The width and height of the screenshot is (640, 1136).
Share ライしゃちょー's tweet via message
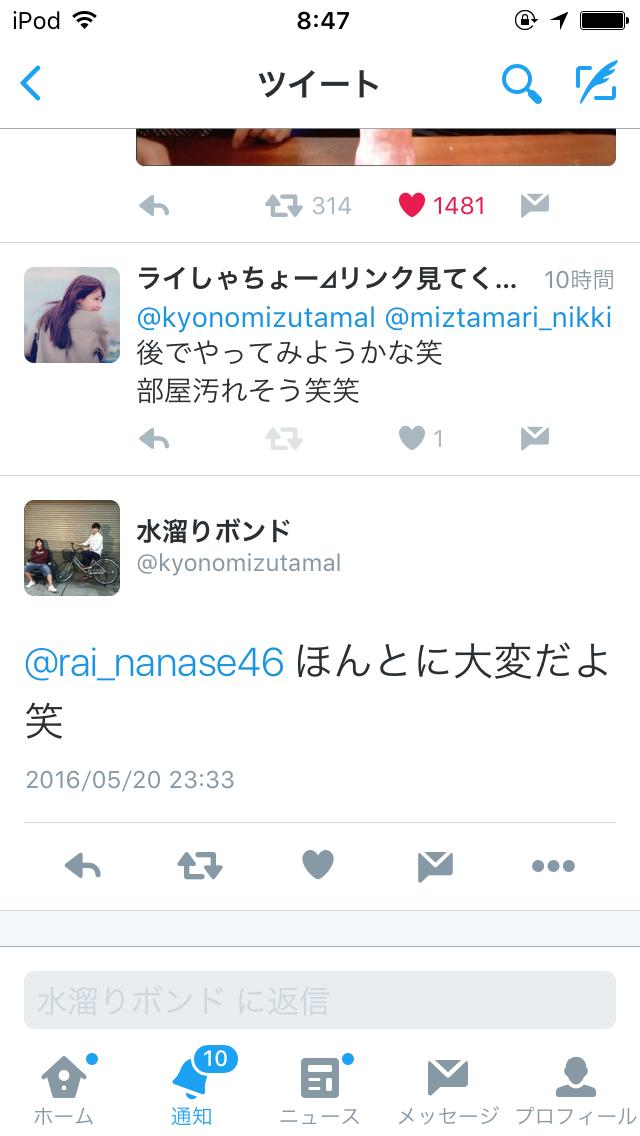point(535,438)
